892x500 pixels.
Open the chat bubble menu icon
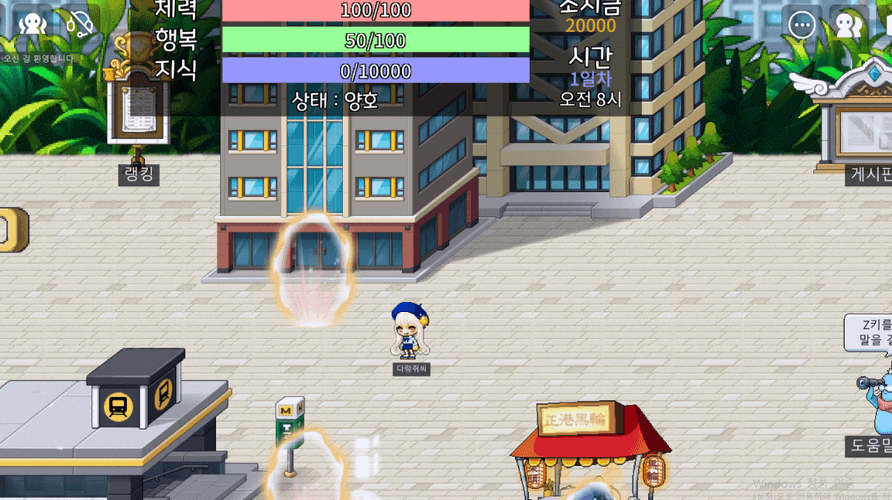pos(802,23)
